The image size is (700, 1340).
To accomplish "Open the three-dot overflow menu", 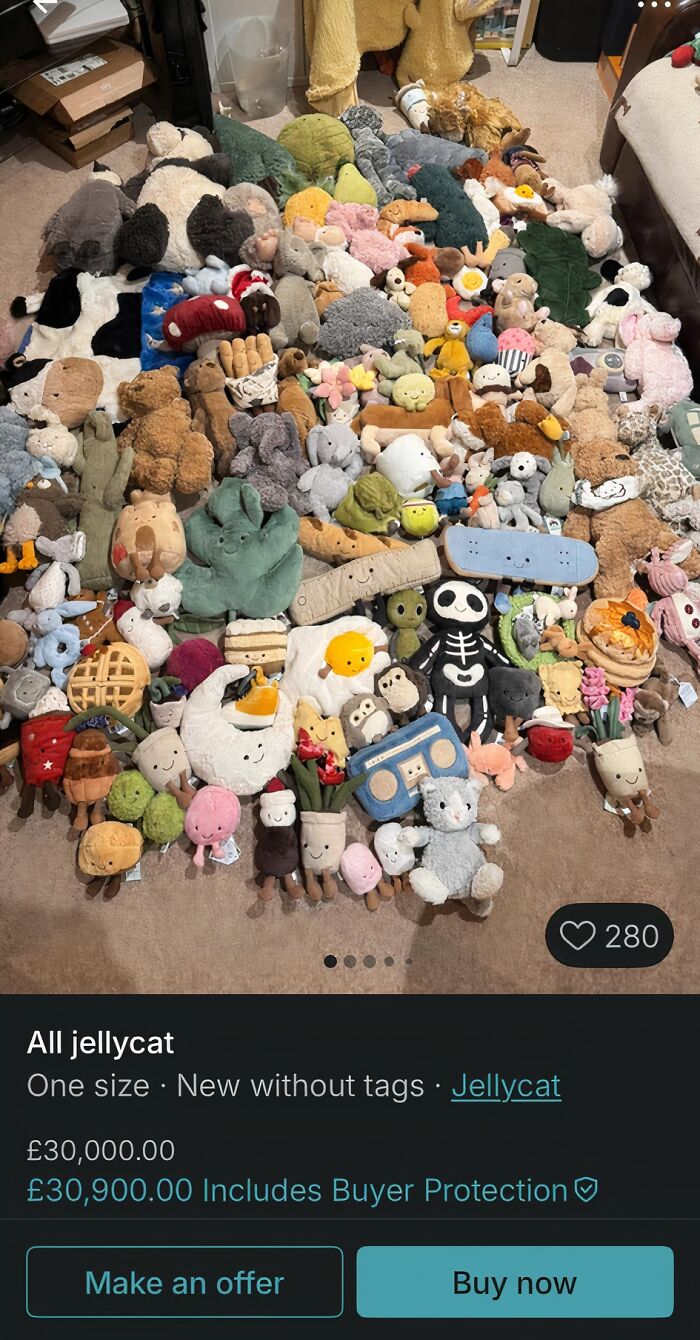I will pyautogui.click(x=655, y=5).
